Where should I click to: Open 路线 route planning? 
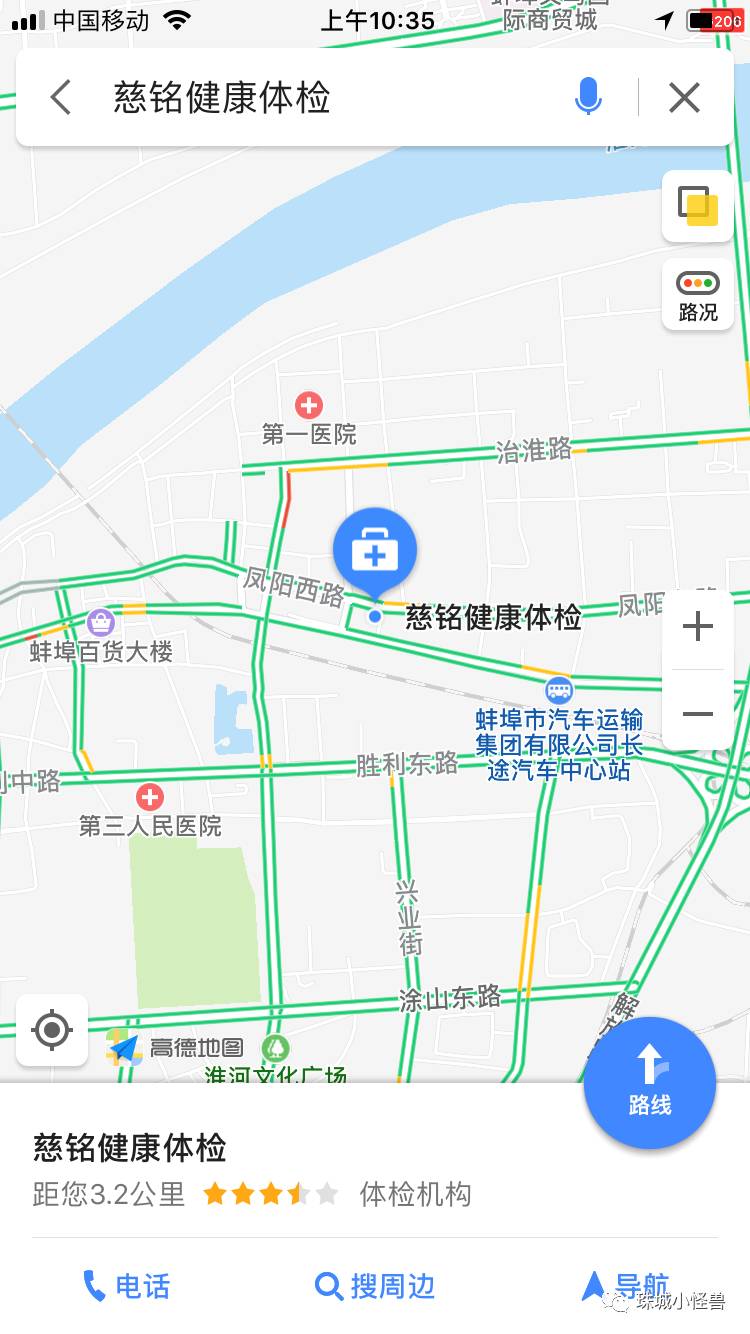point(650,1082)
